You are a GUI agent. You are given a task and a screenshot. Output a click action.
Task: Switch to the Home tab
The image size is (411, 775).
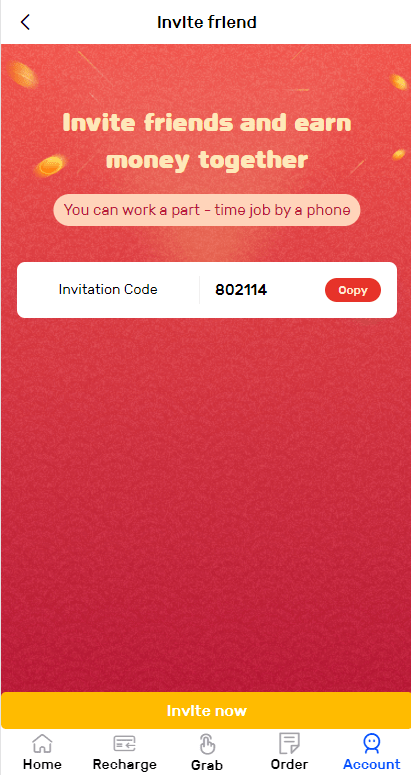tap(42, 752)
